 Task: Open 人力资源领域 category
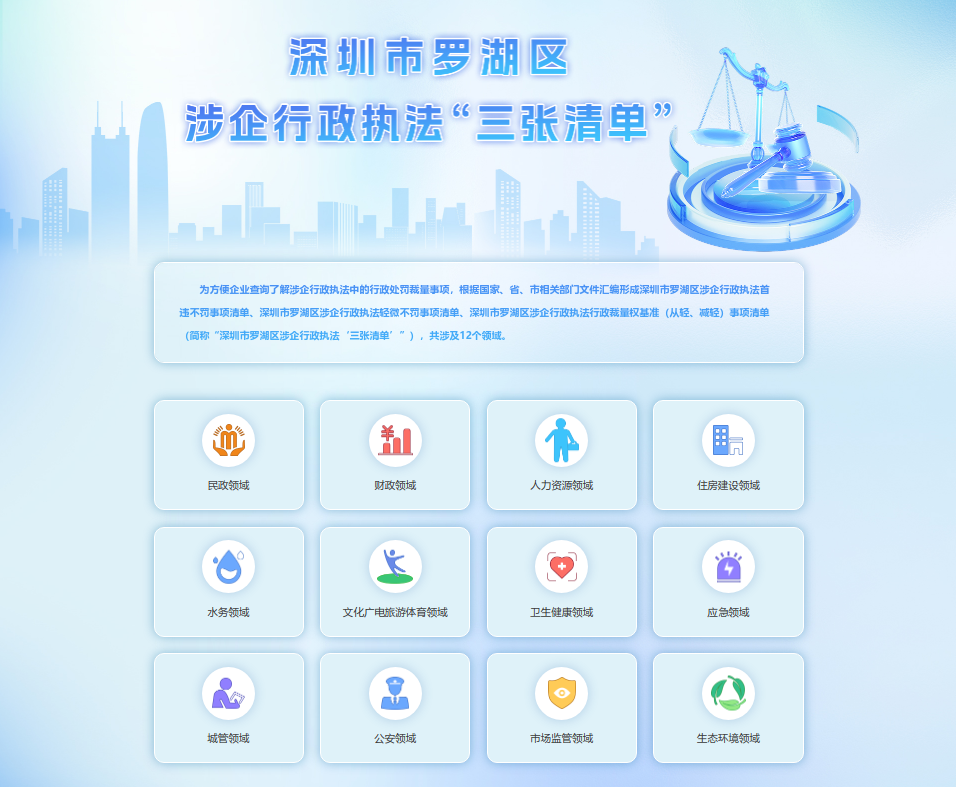click(561, 455)
